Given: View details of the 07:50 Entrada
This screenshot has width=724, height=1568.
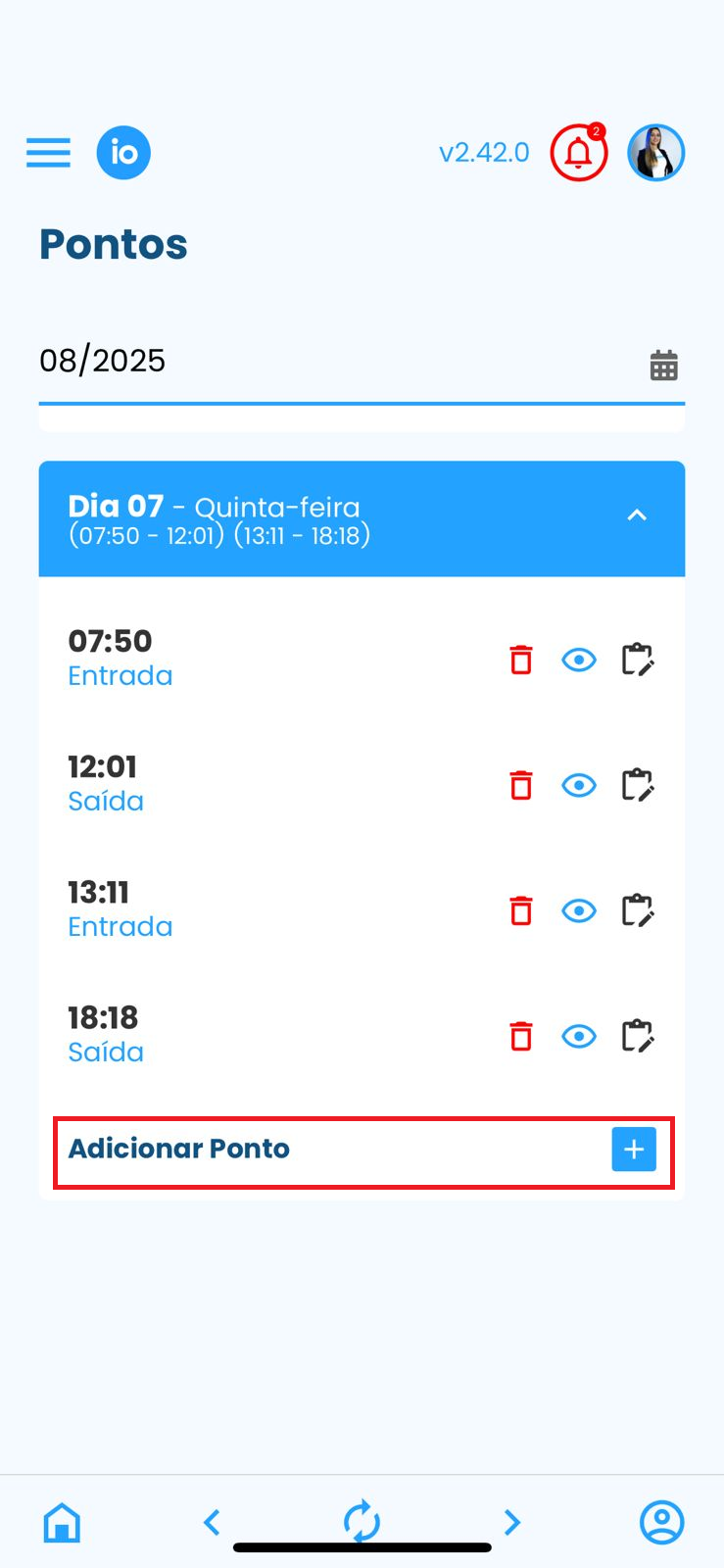Looking at the screenshot, I should (578, 660).
